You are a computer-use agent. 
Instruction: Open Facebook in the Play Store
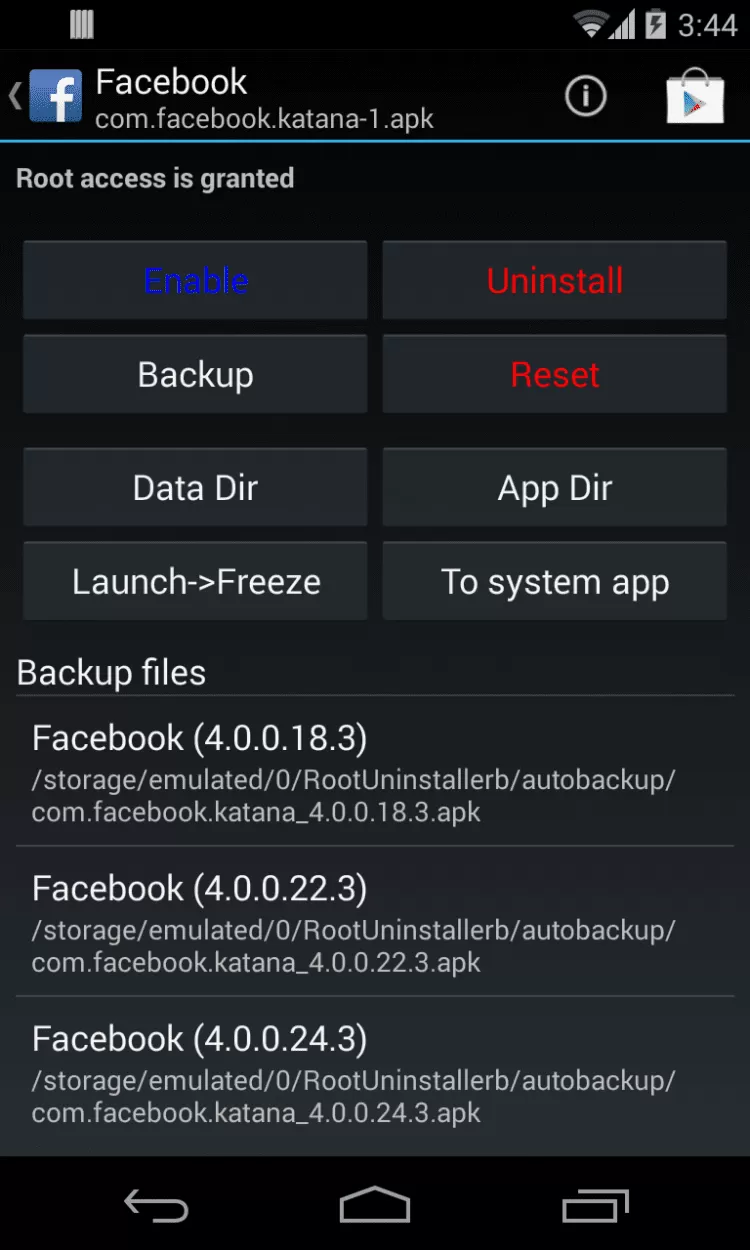(x=694, y=97)
